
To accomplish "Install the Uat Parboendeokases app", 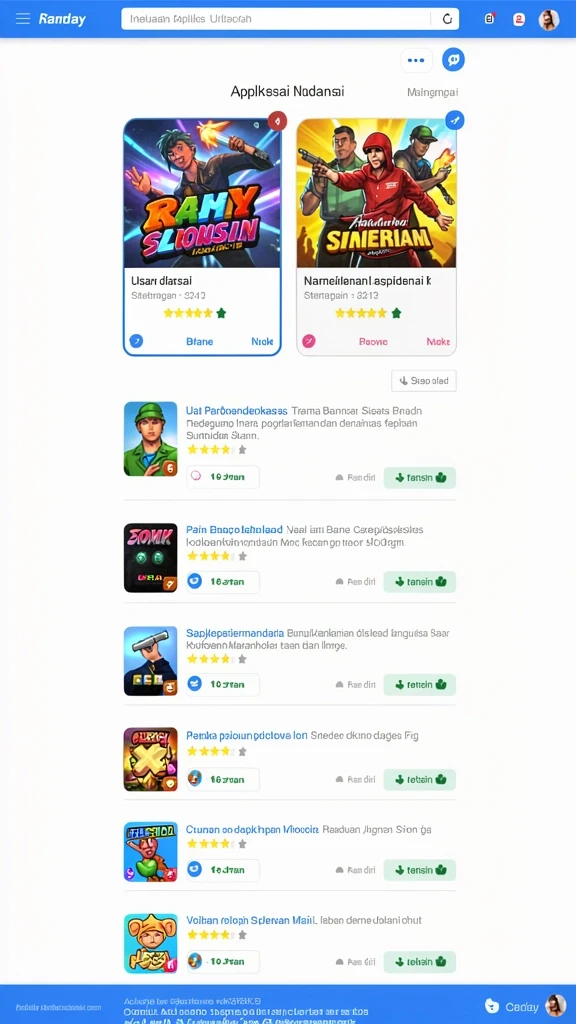I will pos(419,477).
